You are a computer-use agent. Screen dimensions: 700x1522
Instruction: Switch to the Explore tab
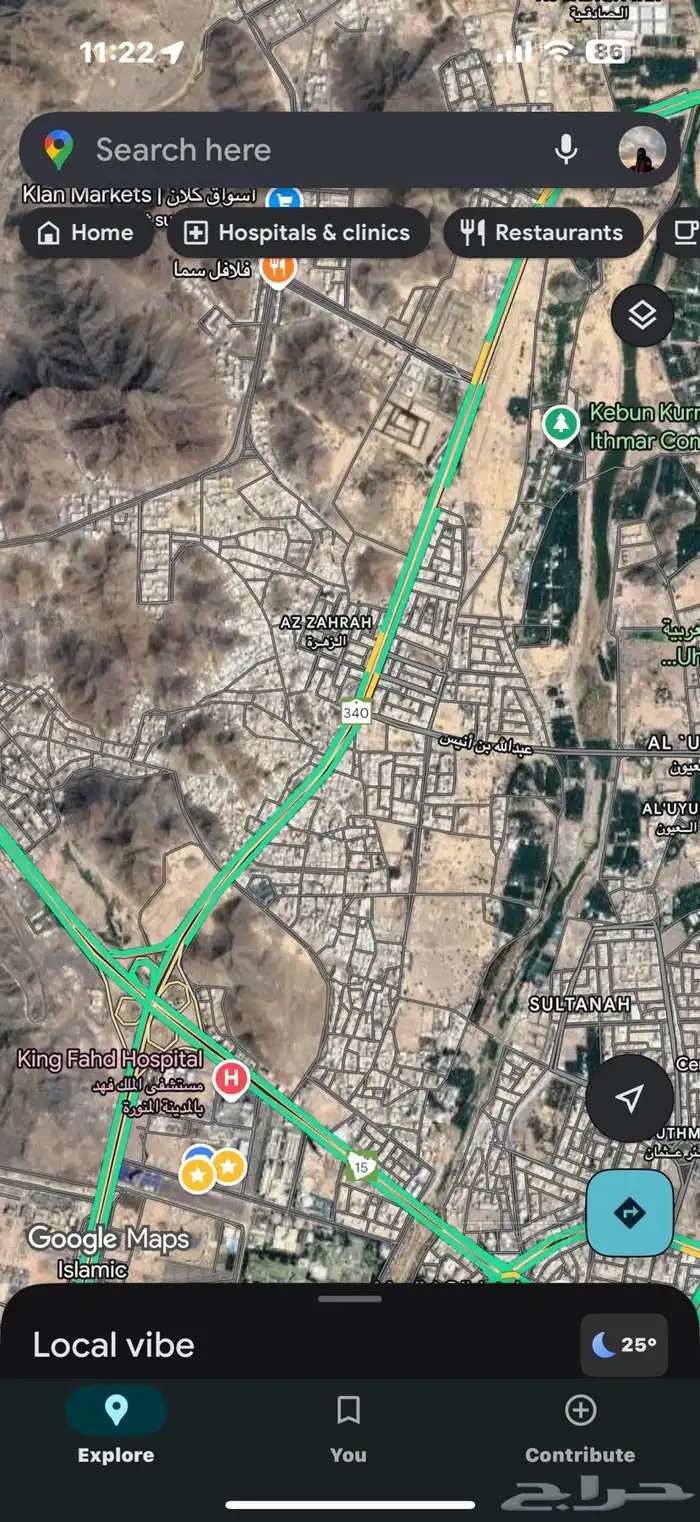pyautogui.click(x=116, y=1428)
